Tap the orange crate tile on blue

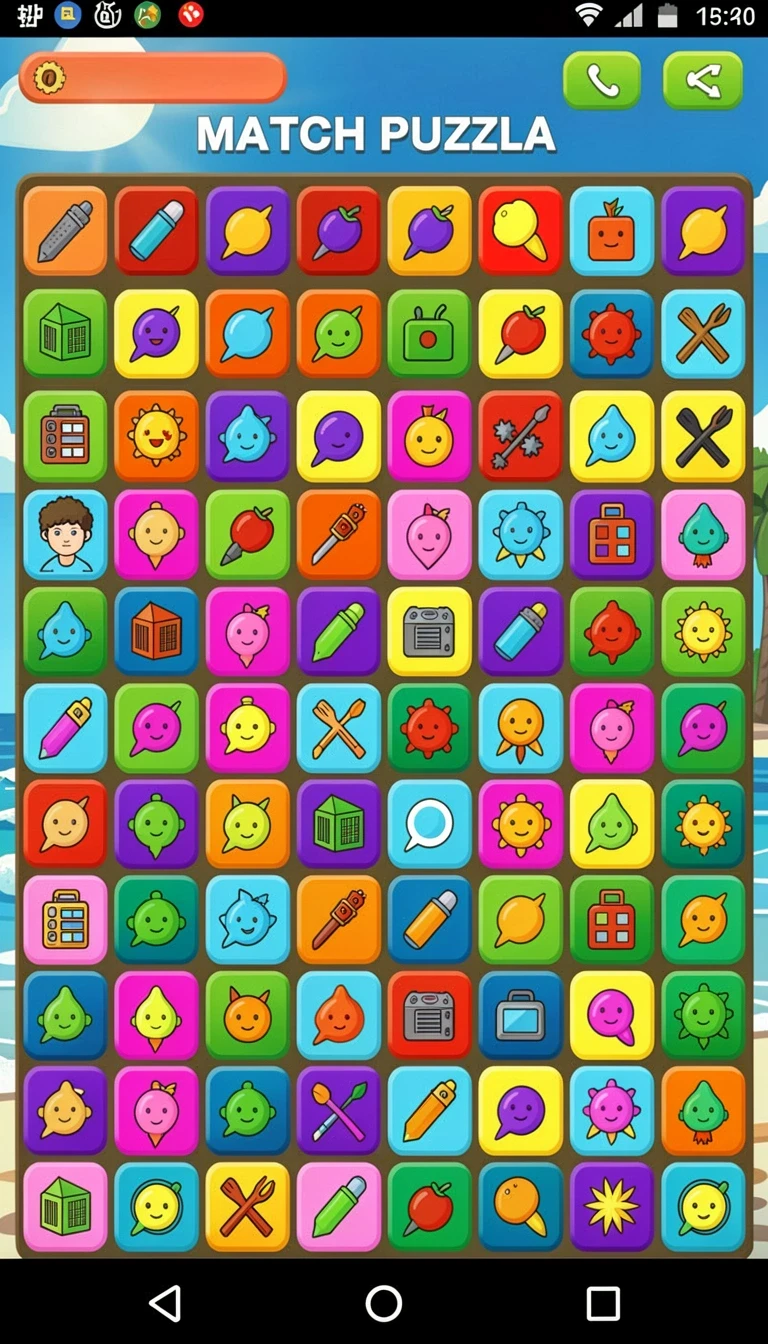tap(156, 631)
